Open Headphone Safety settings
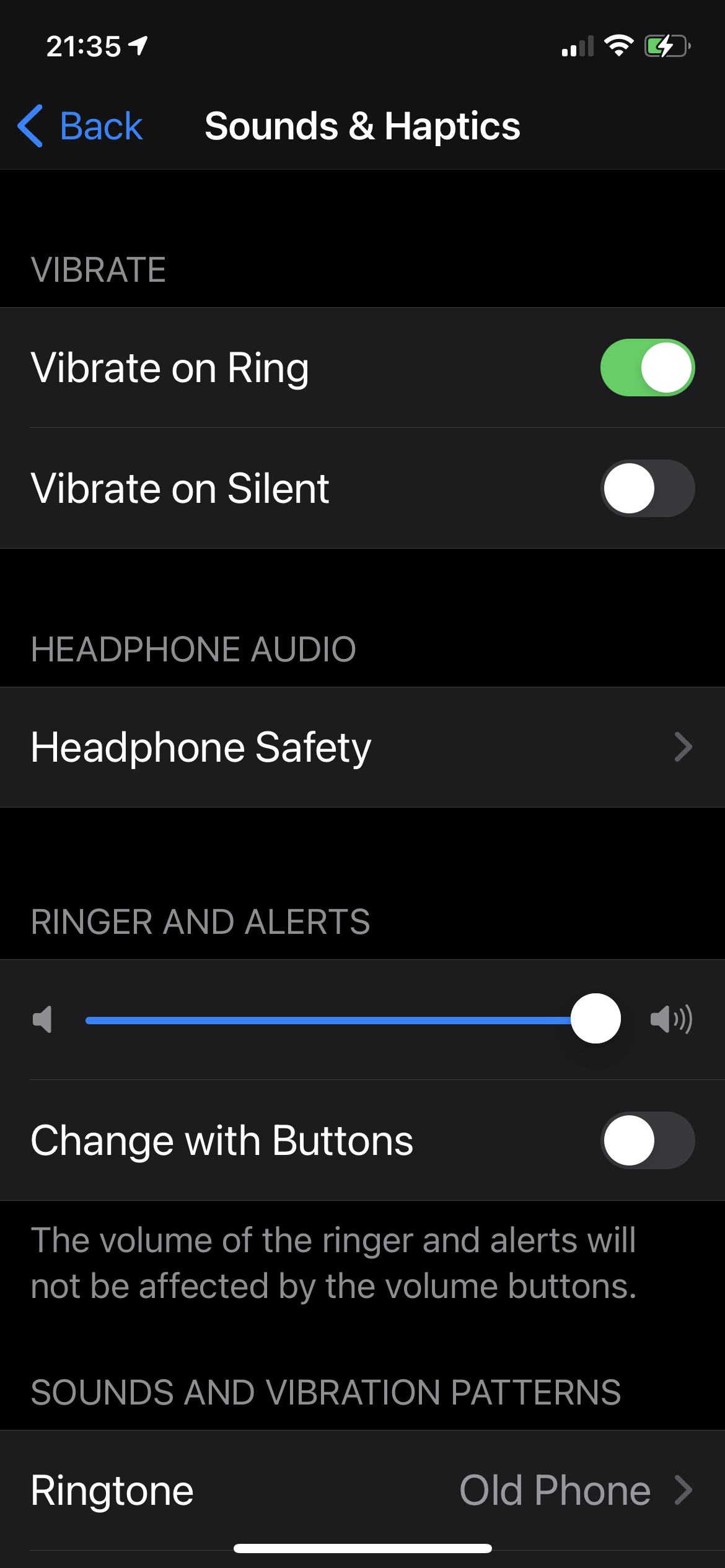 pyautogui.click(x=362, y=747)
